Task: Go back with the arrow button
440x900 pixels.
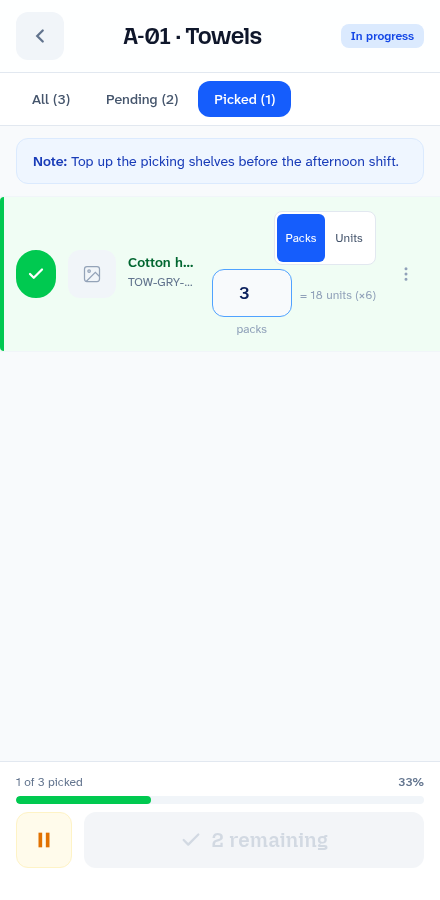Action: point(40,36)
